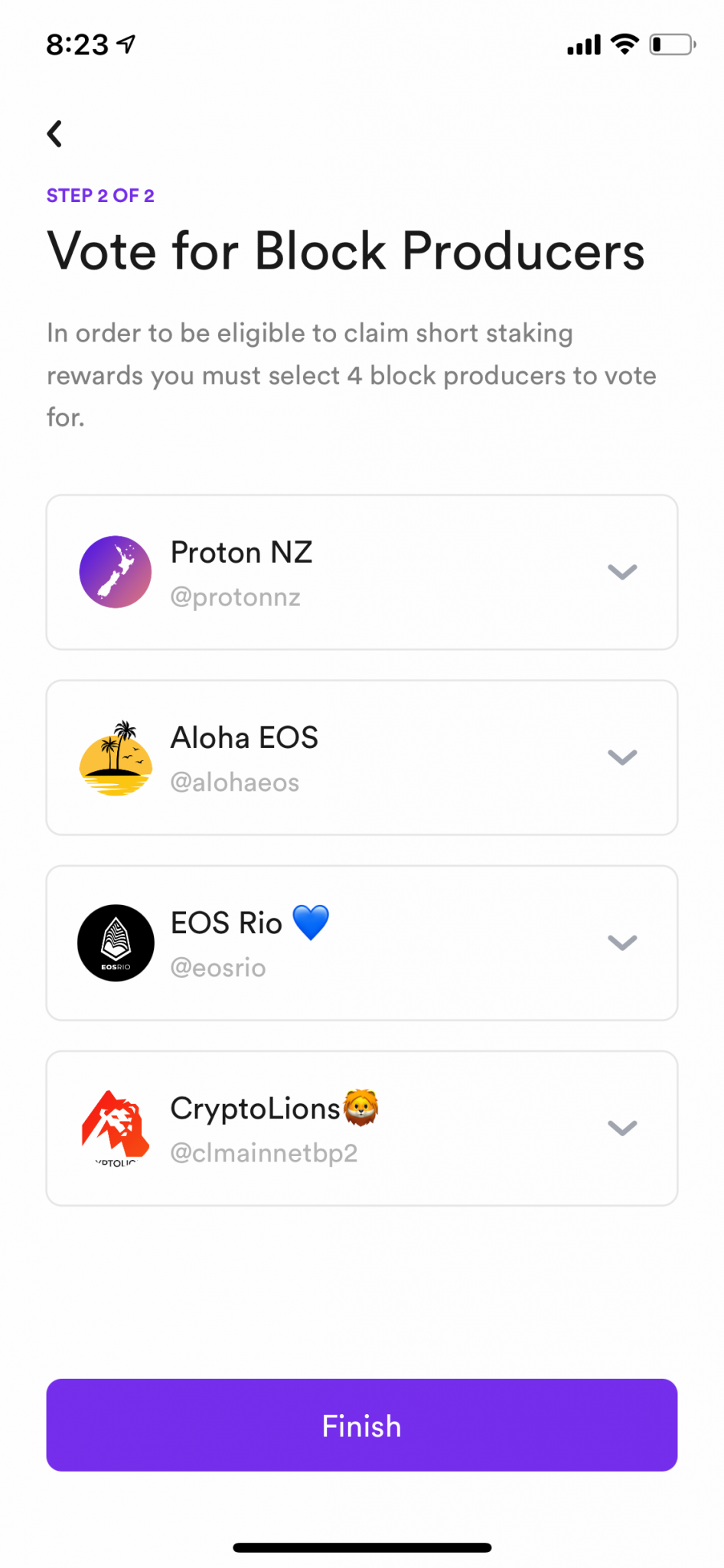
Task: Click the cellular signal bars icon
Action: click(583, 44)
